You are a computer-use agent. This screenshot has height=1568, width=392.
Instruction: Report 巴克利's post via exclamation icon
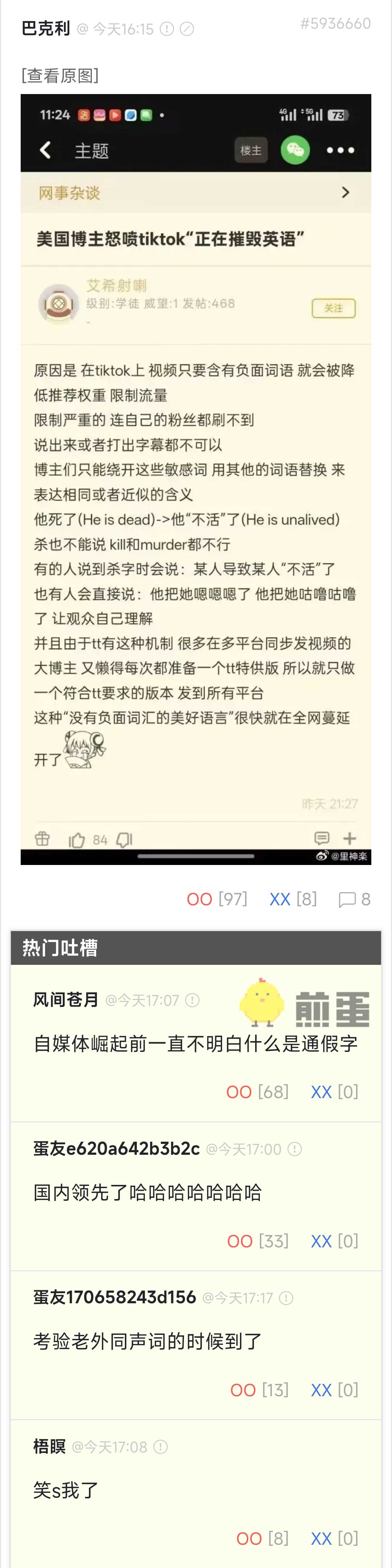167,29
